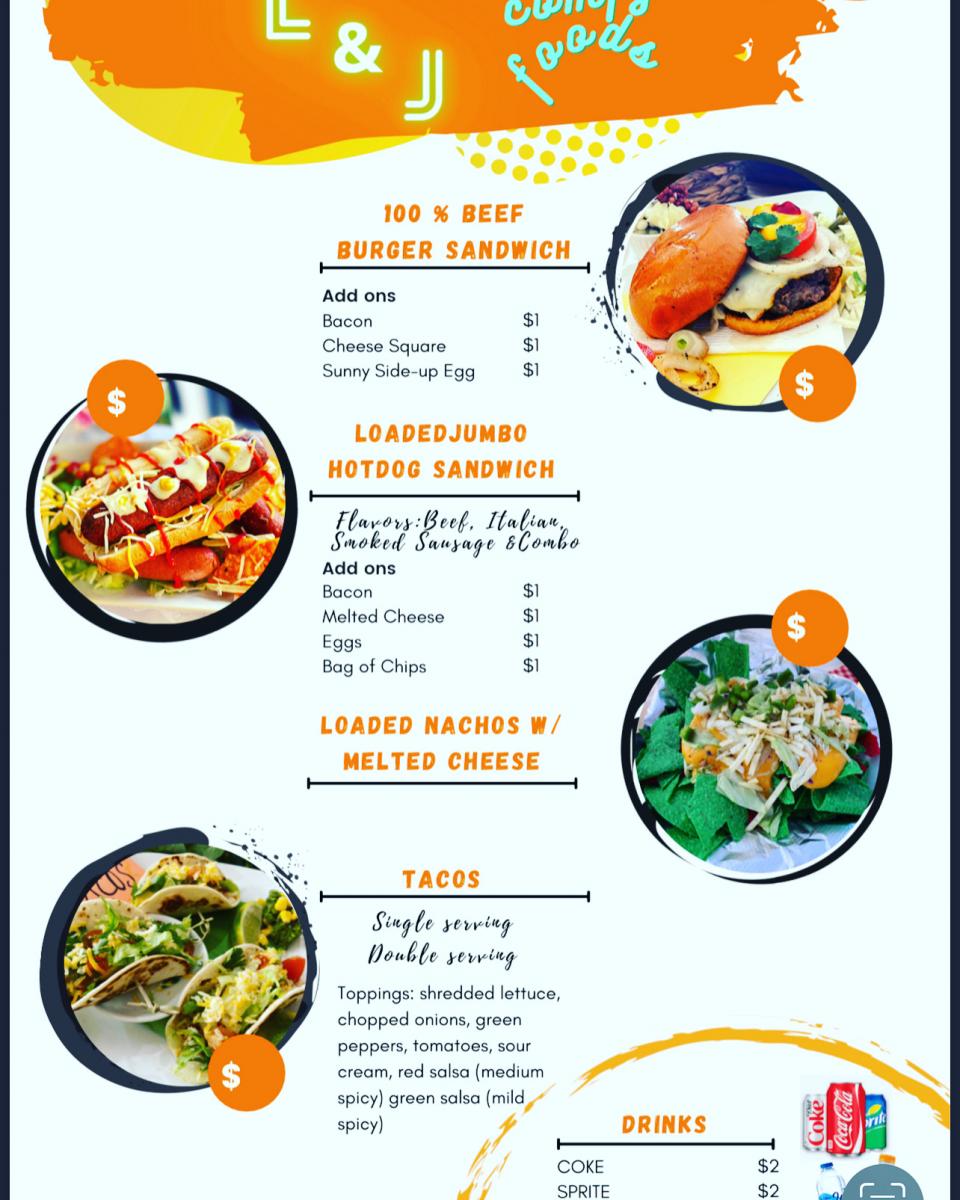Tap the floating text scan button
Image resolution: width=960 pixels, height=1200 pixels.
click(882, 1187)
